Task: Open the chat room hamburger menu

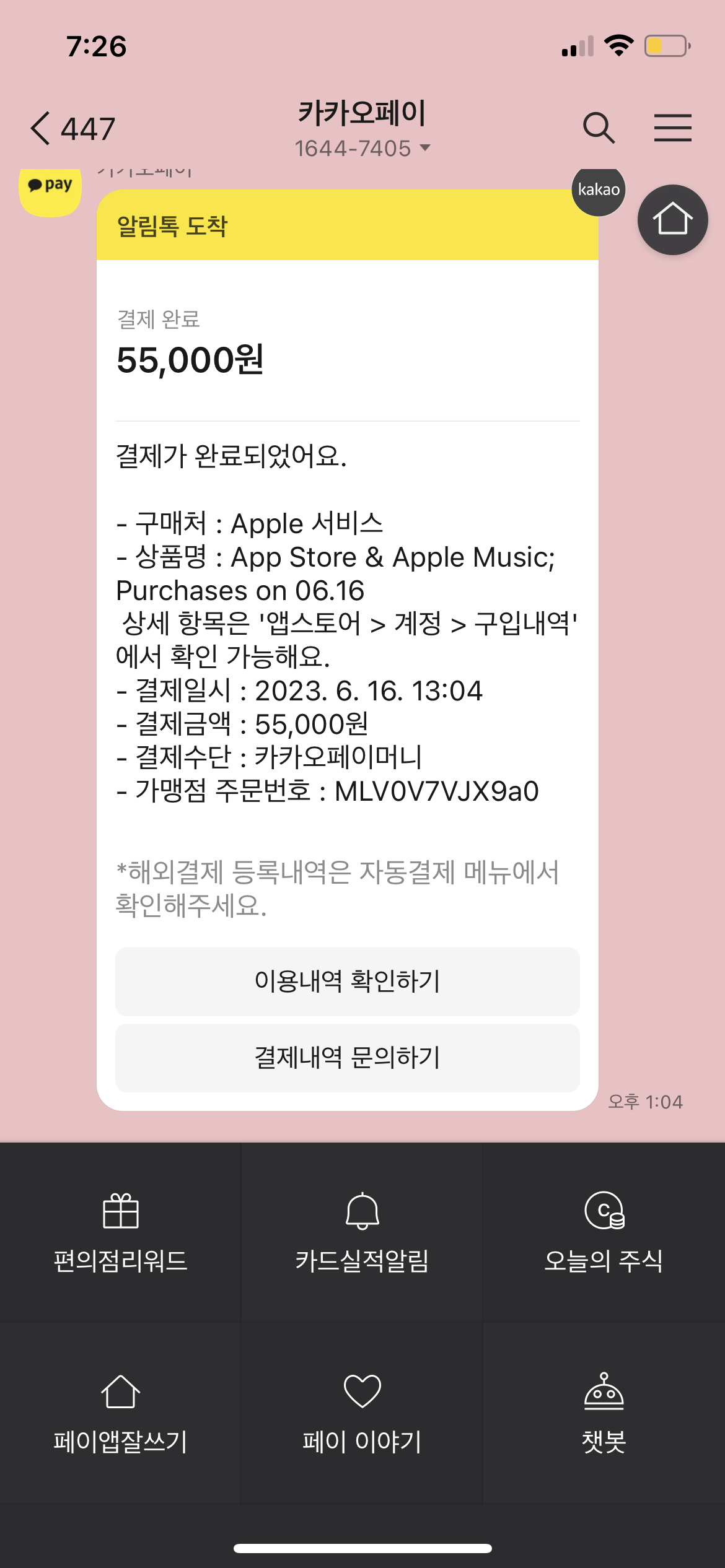Action: point(672,128)
